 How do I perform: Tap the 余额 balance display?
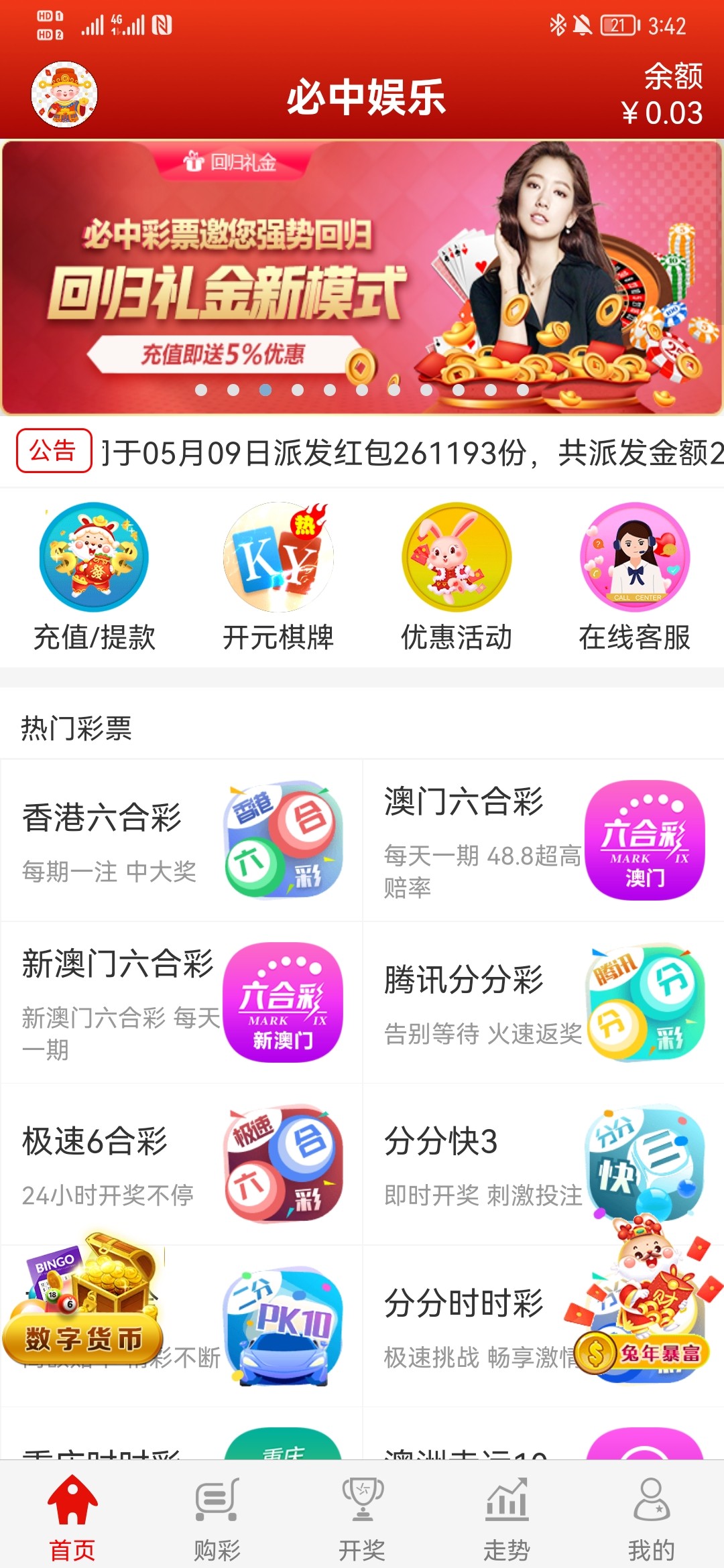[662, 94]
